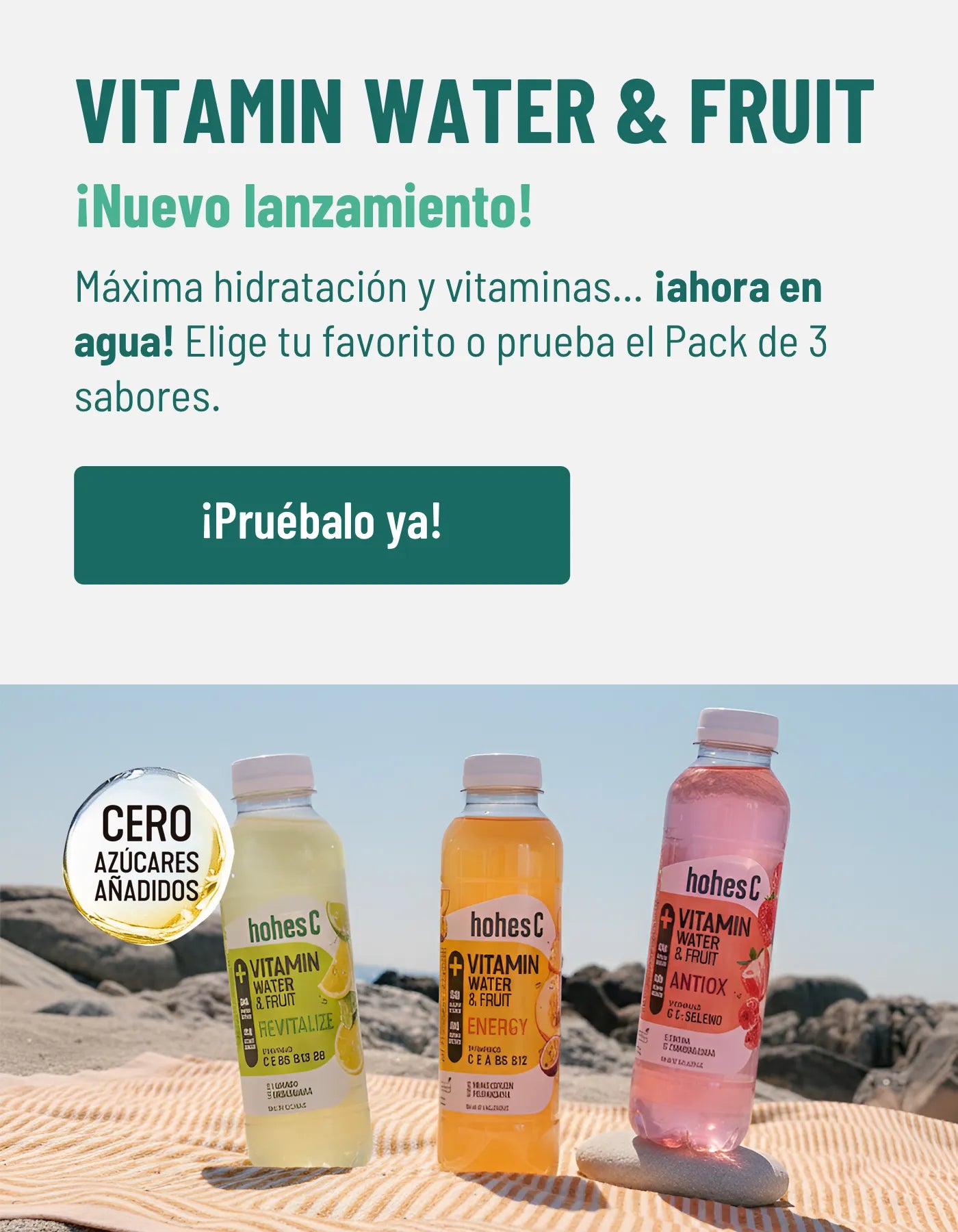The image size is (958, 1232).
Task: Tap the ¡Pruébalo ya! button
Action: [322, 525]
